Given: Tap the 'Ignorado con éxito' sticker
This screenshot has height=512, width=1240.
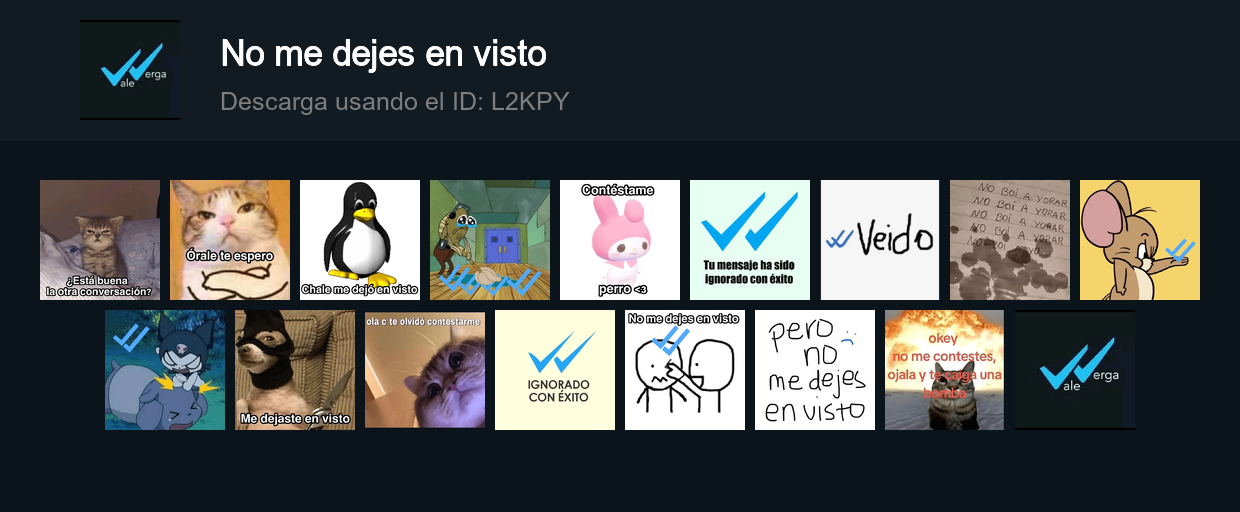Looking at the screenshot, I should click(x=555, y=370).
